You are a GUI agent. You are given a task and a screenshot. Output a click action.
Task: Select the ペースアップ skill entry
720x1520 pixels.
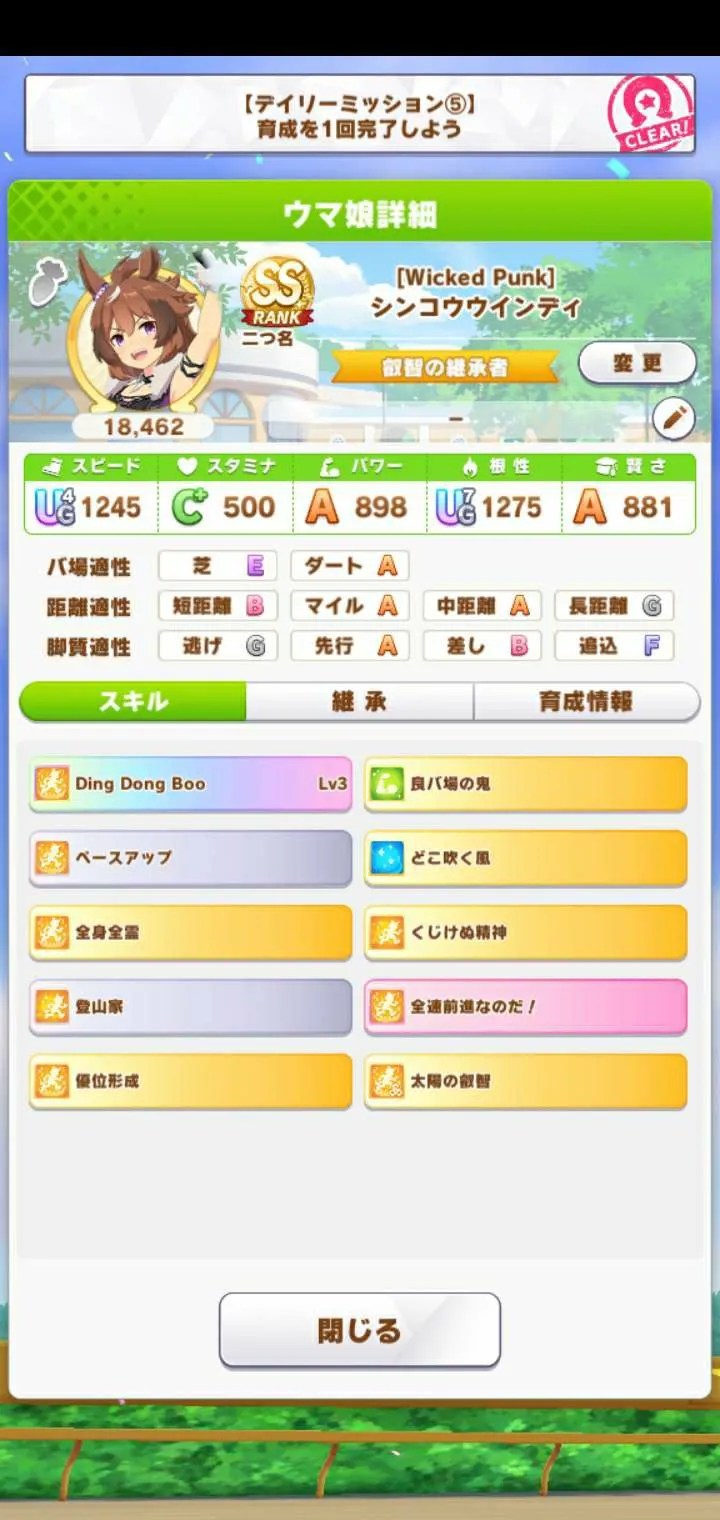[190, 858]
